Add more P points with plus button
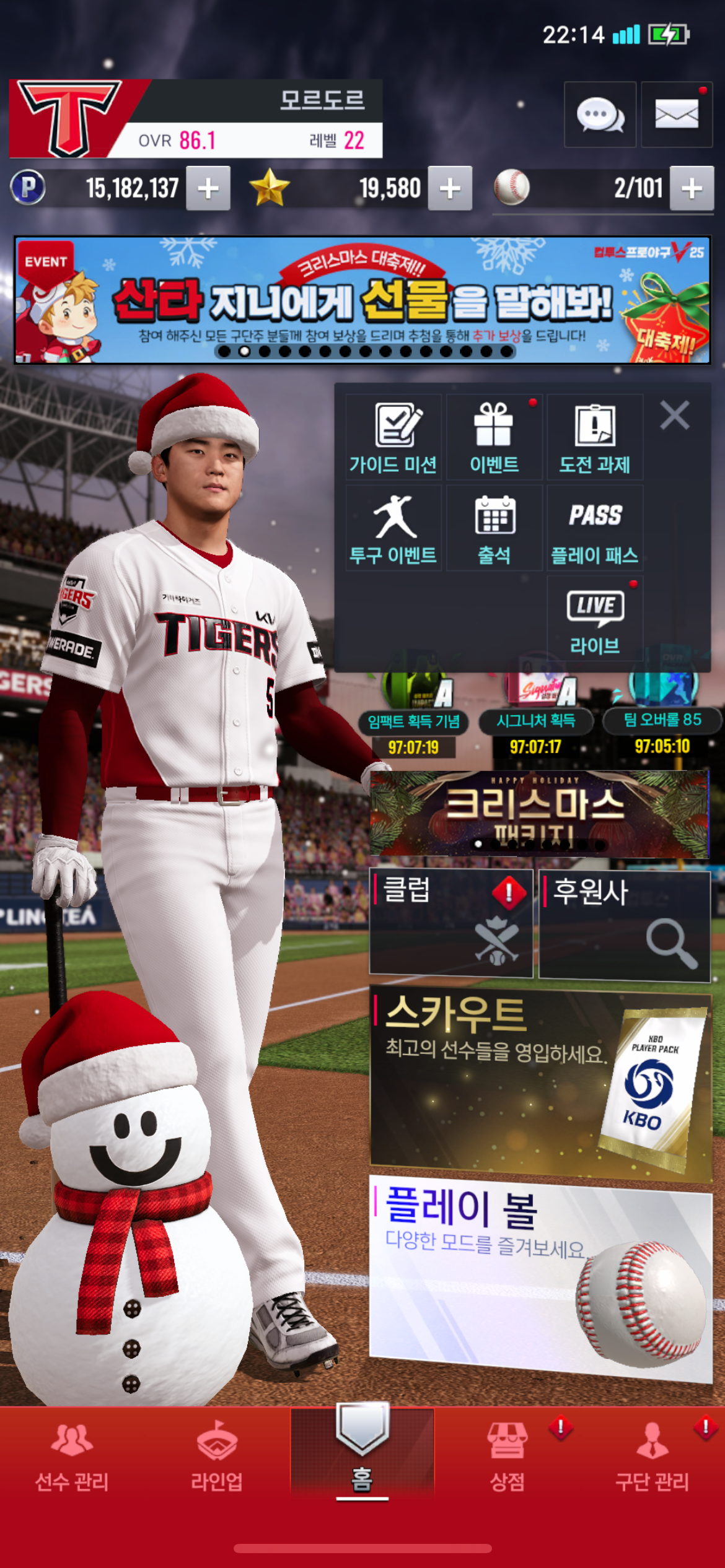Screen dimensions: 725x1568 click(208, 188)
